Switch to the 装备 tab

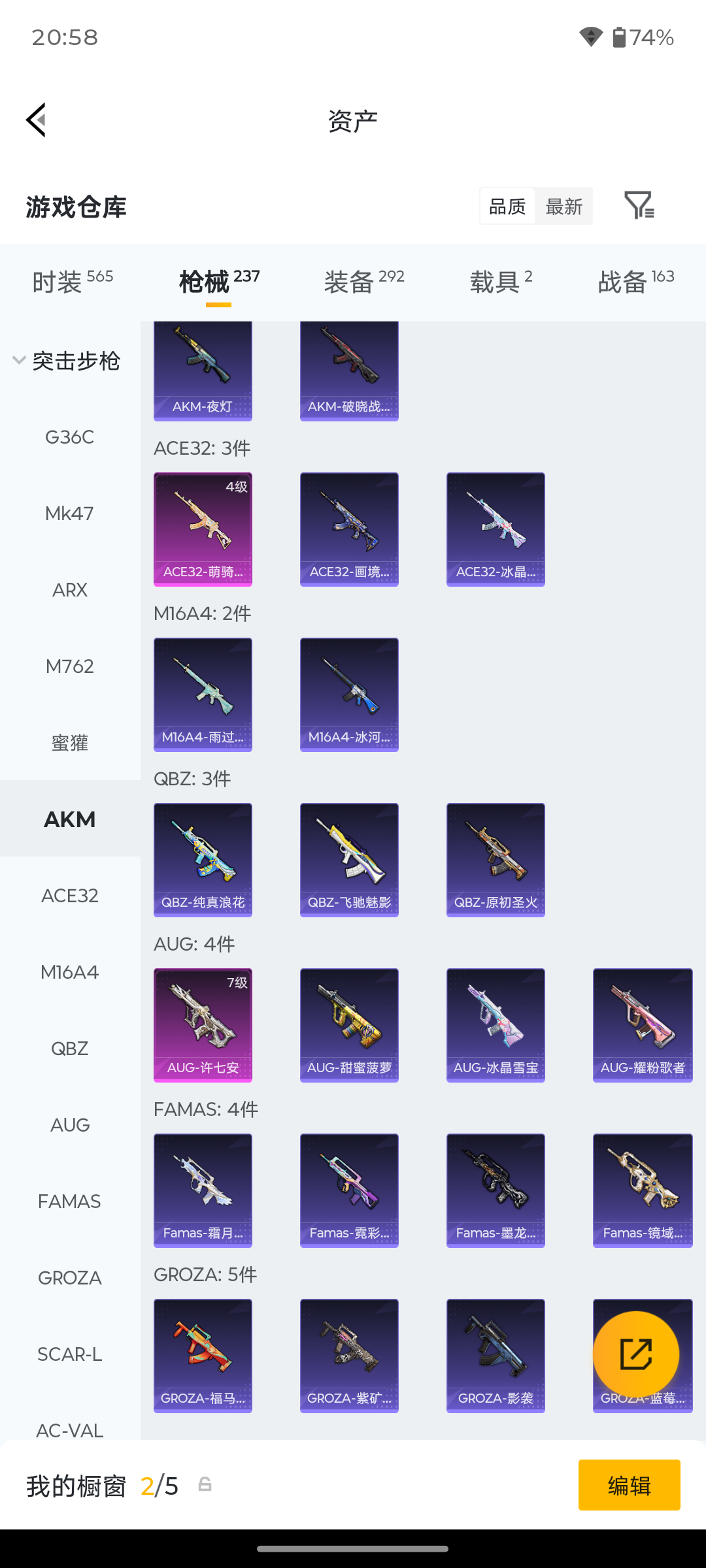364,282
